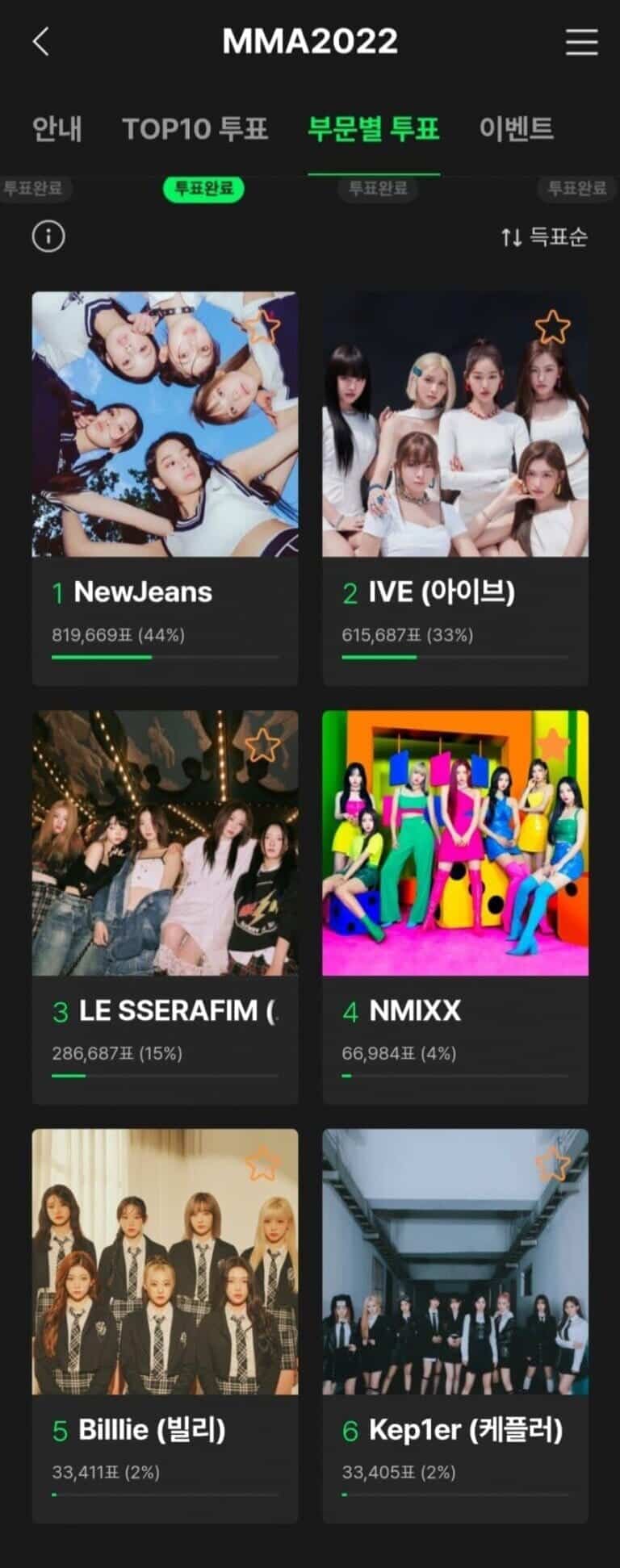Open the Kep1er (케플러) card

click(x=455, y=1323)
